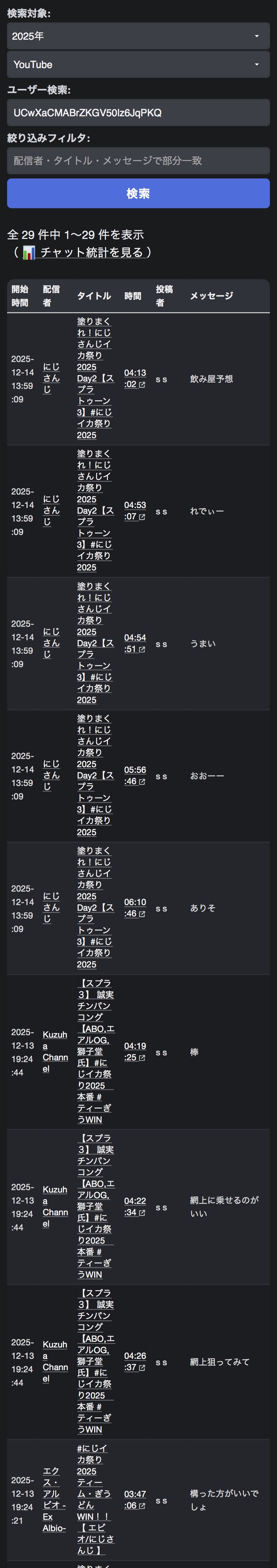The width and height of the screenshot is (277, 1568).
Task: Open timestamp link 04:19:25
Action: pos(134,1052)
